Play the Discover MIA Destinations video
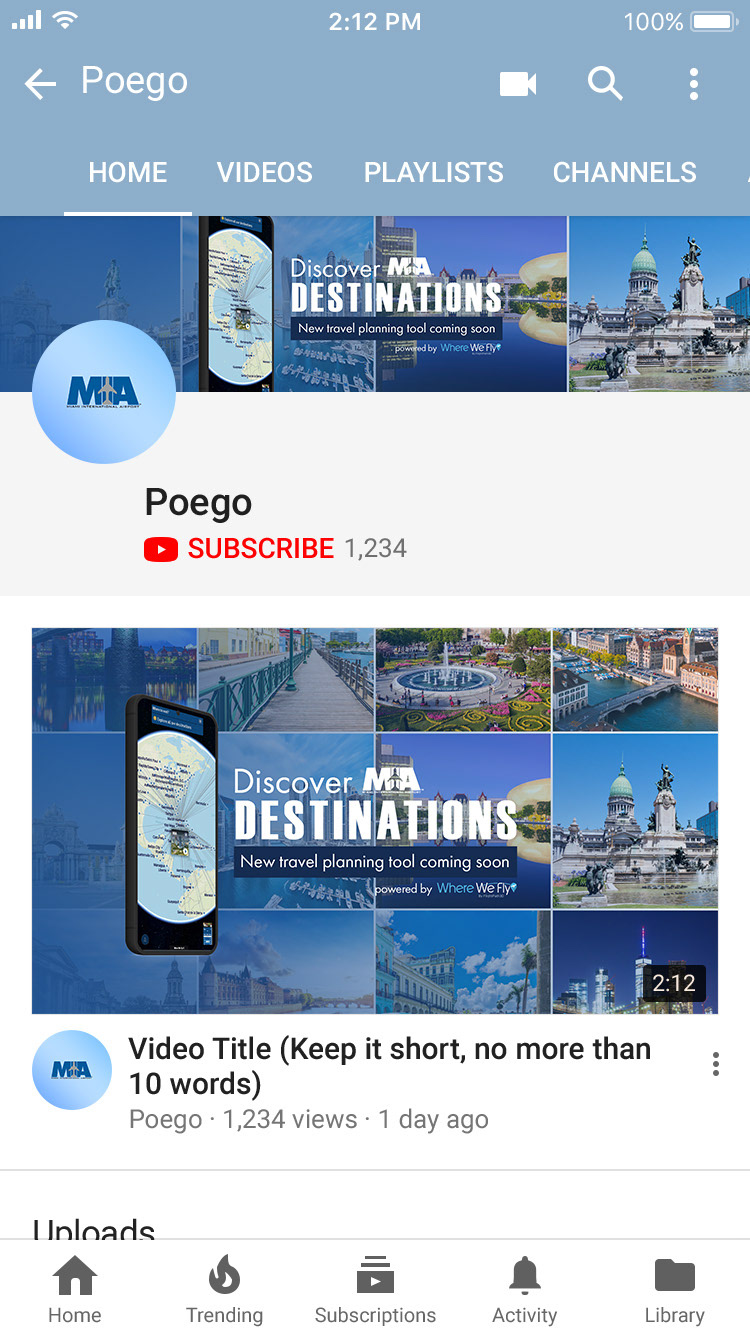The image size is (750, 1334). pyautogui.click(x=375, y=820)
